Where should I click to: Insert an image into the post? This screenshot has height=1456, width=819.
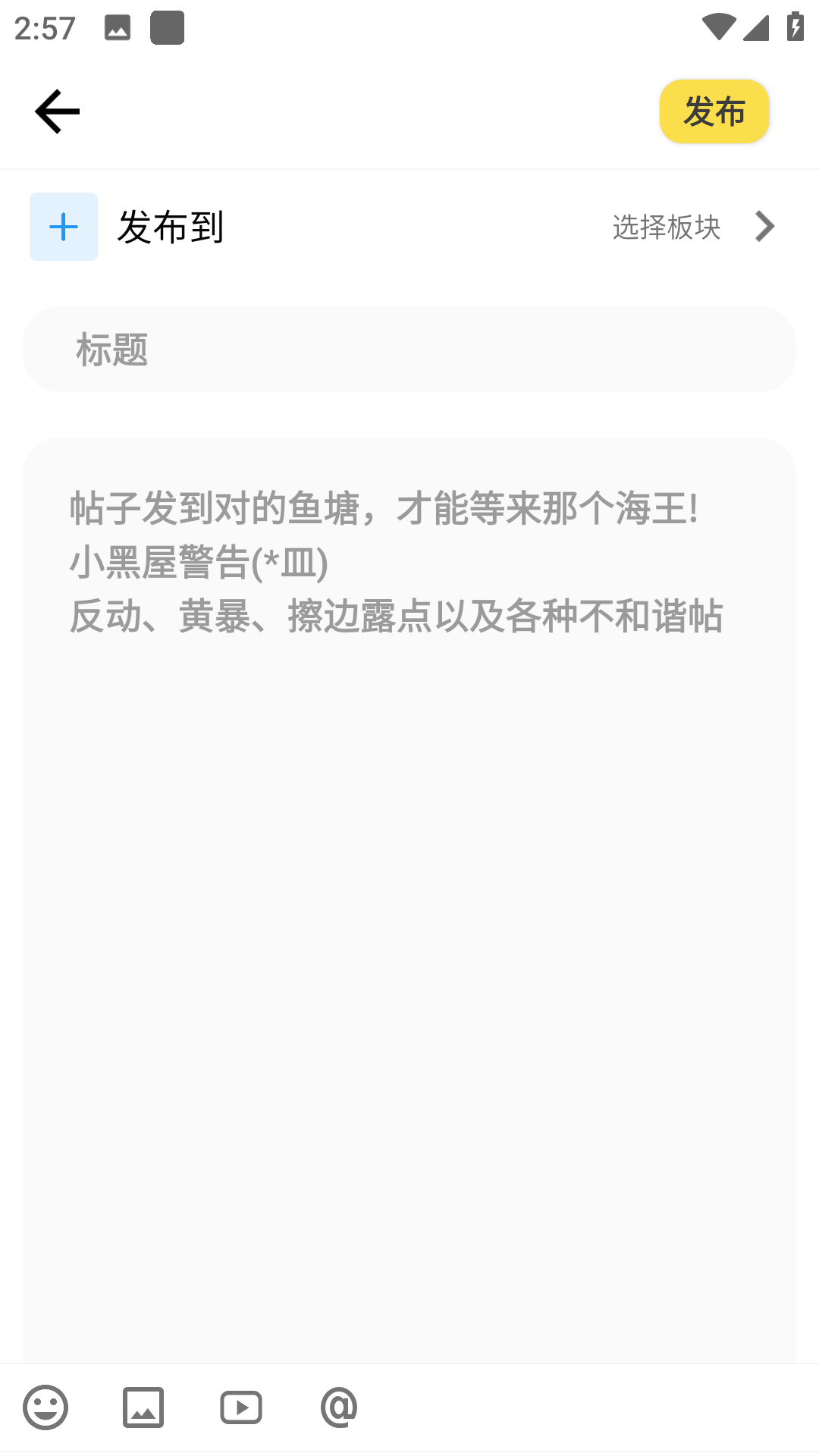pos(143,1407)
